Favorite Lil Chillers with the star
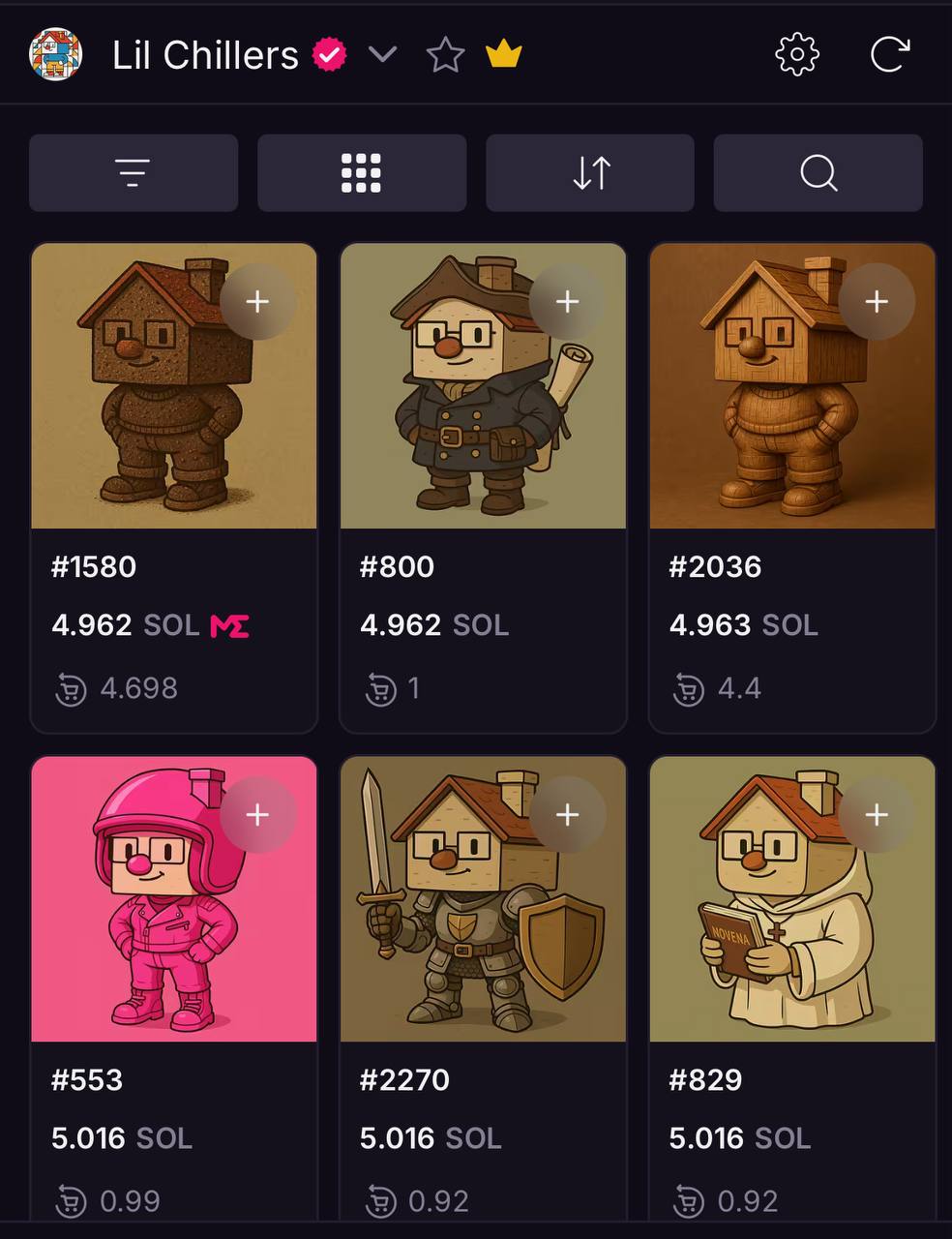This screenshot has height=1239, width=952. (x=445, y=55)
